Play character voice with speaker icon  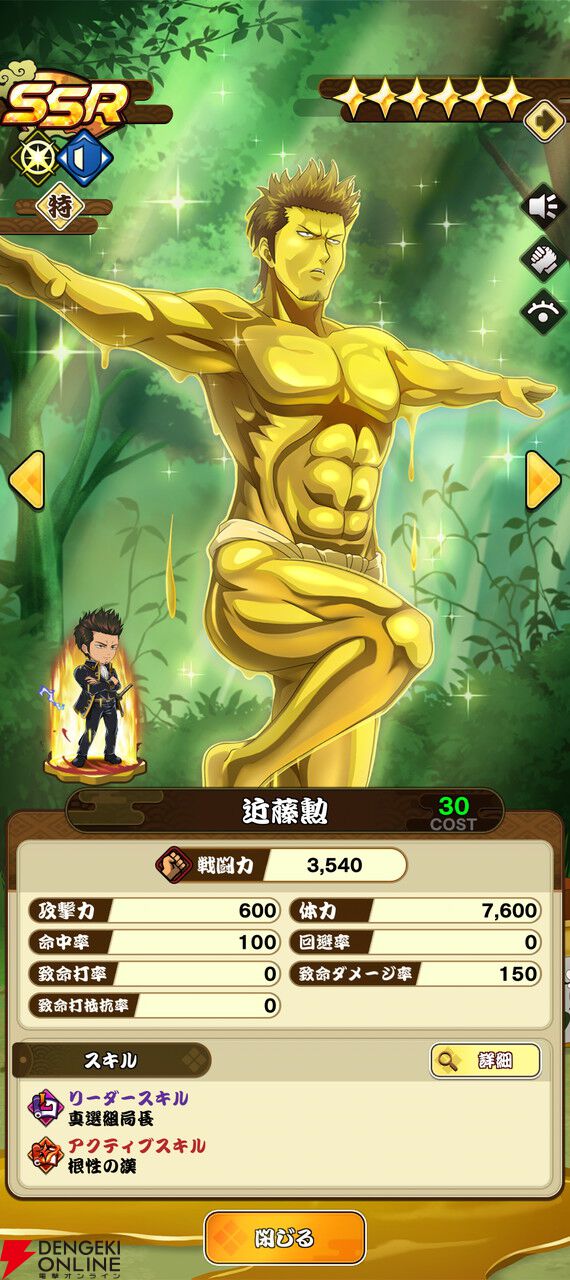click(545, 207)
